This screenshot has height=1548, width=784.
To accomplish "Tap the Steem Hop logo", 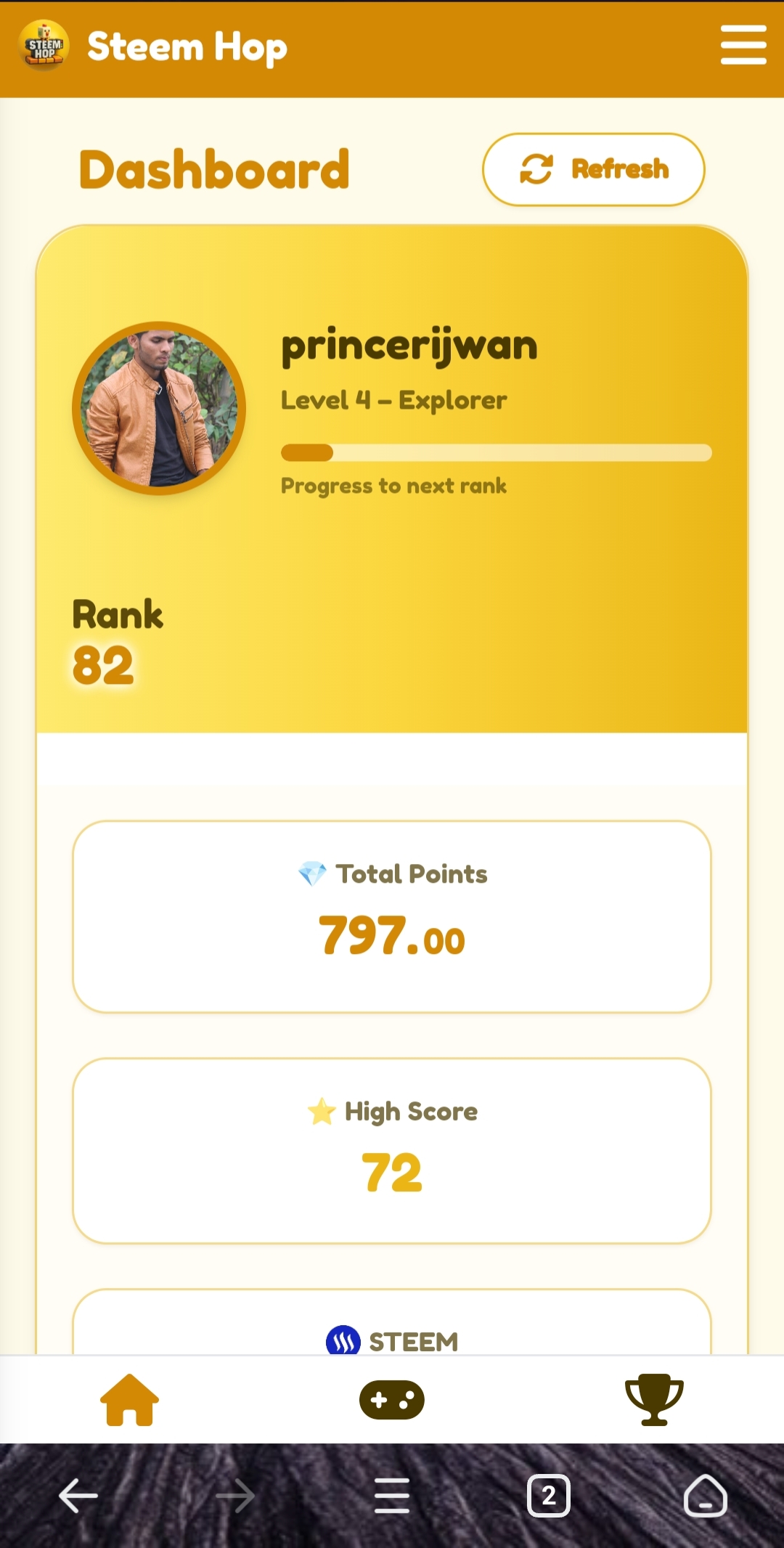I will (44, 46).
